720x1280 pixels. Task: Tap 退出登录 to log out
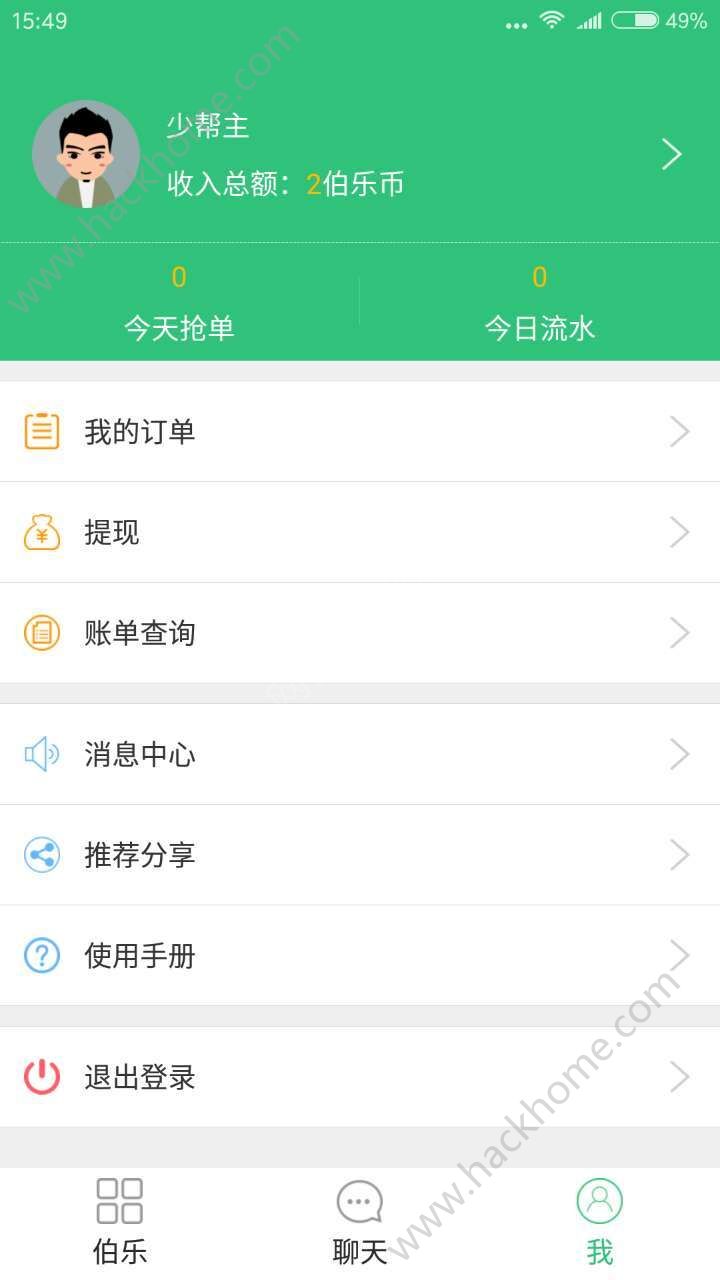click(140, 1078)
